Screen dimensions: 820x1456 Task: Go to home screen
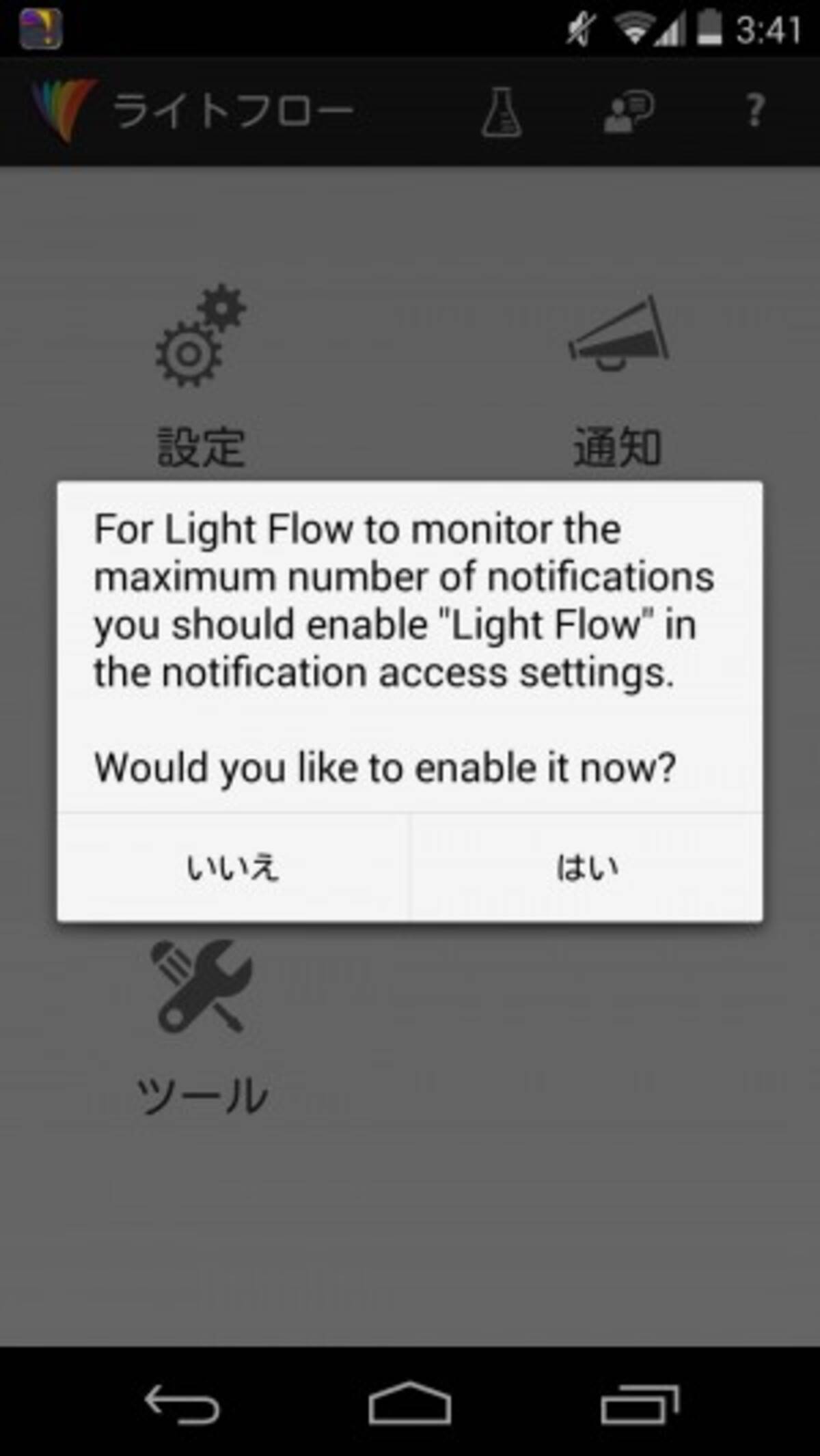tap(410, 1404)
